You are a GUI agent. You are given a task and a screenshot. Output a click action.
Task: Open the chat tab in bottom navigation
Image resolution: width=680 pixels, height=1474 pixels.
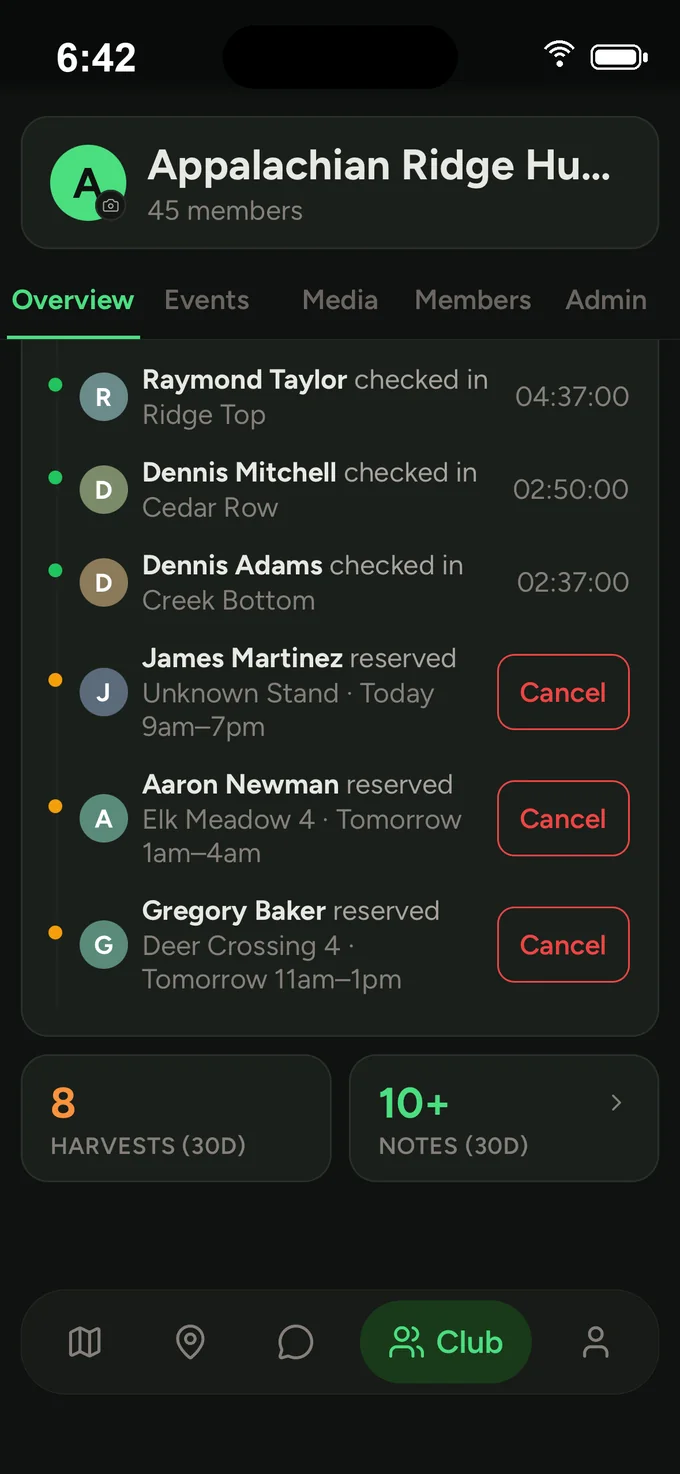click(295, 1342)
